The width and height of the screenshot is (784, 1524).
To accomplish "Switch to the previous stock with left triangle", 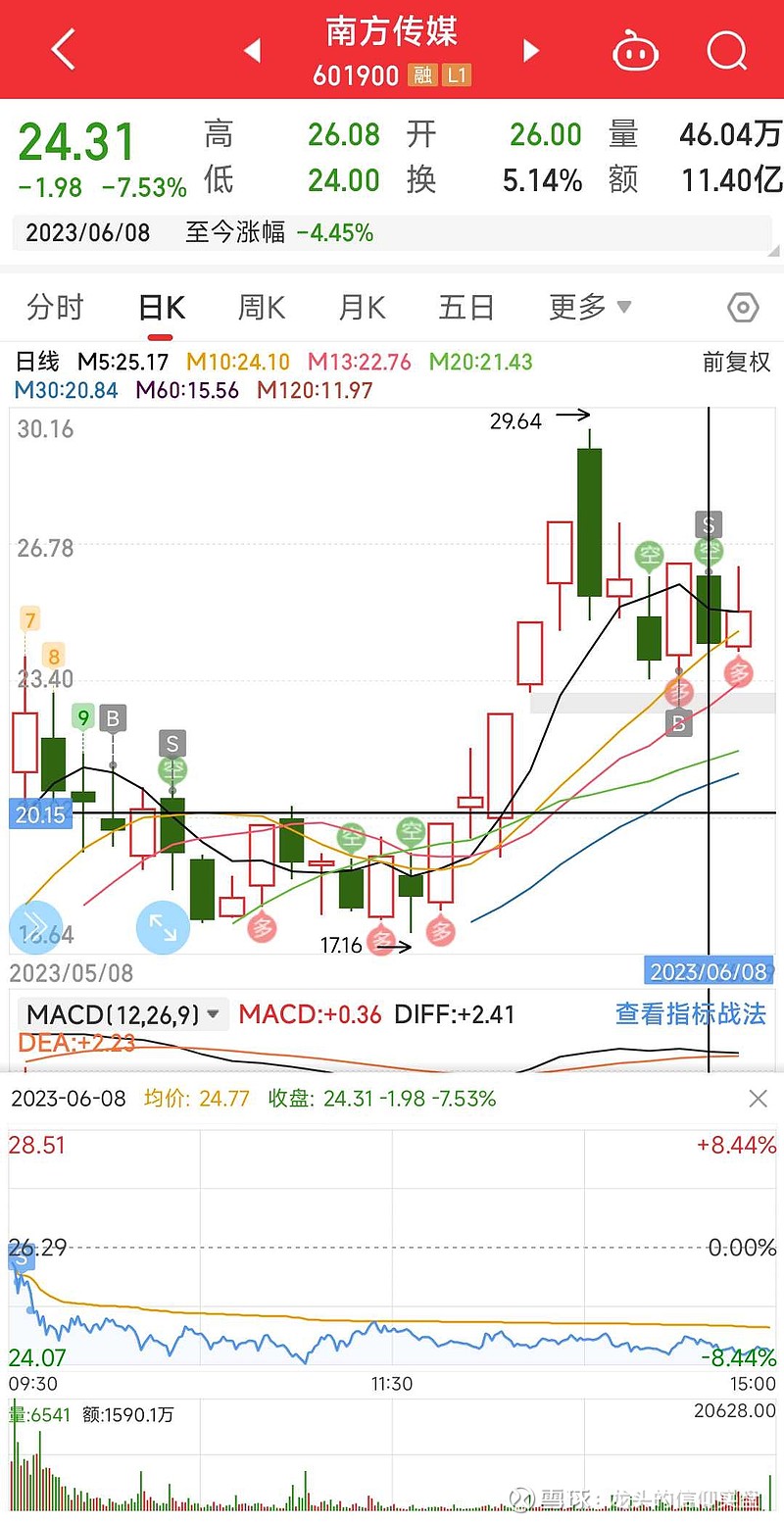I will [x=252, y=50].
